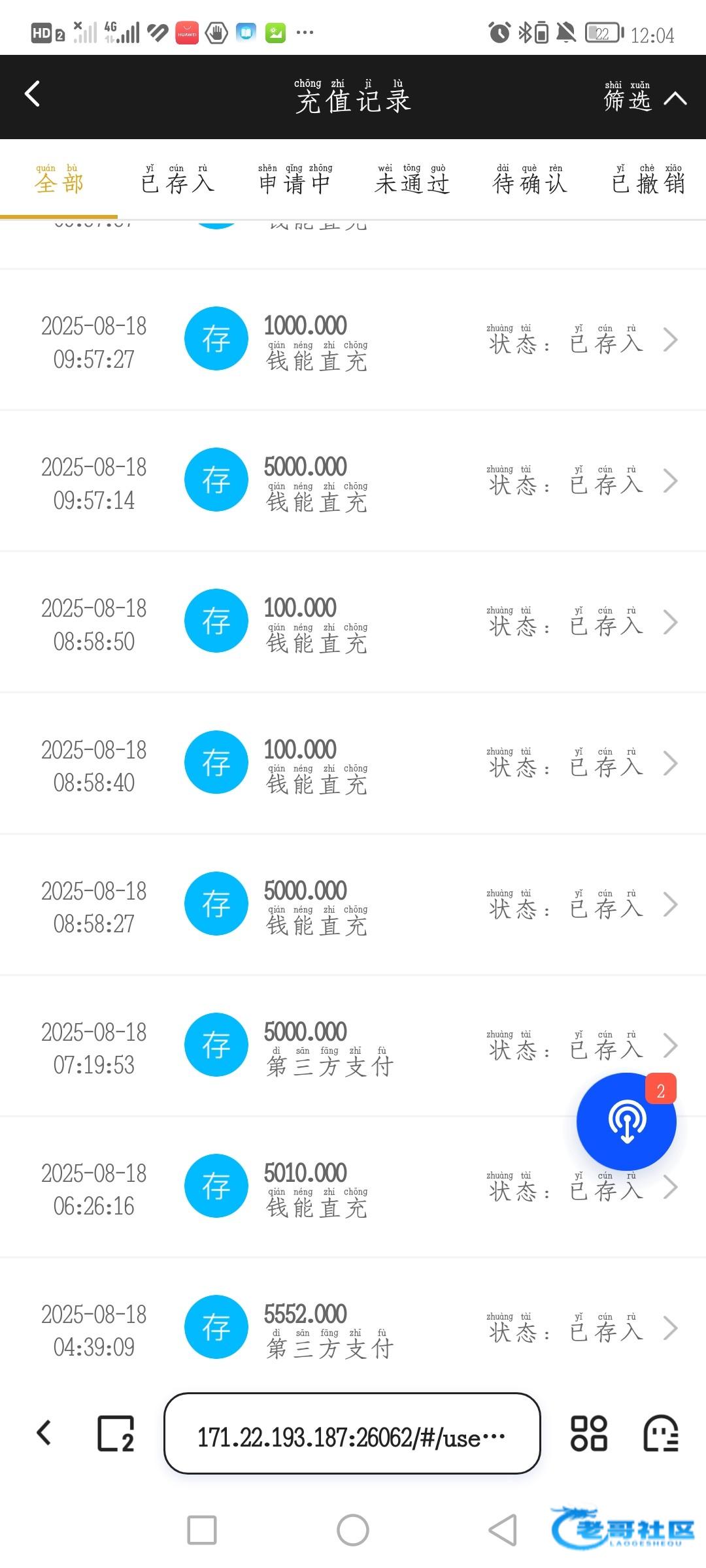Select the 全部 tab
This screenshot has width=706, height=1568.
pyautogui.click(x=59, y=182)
